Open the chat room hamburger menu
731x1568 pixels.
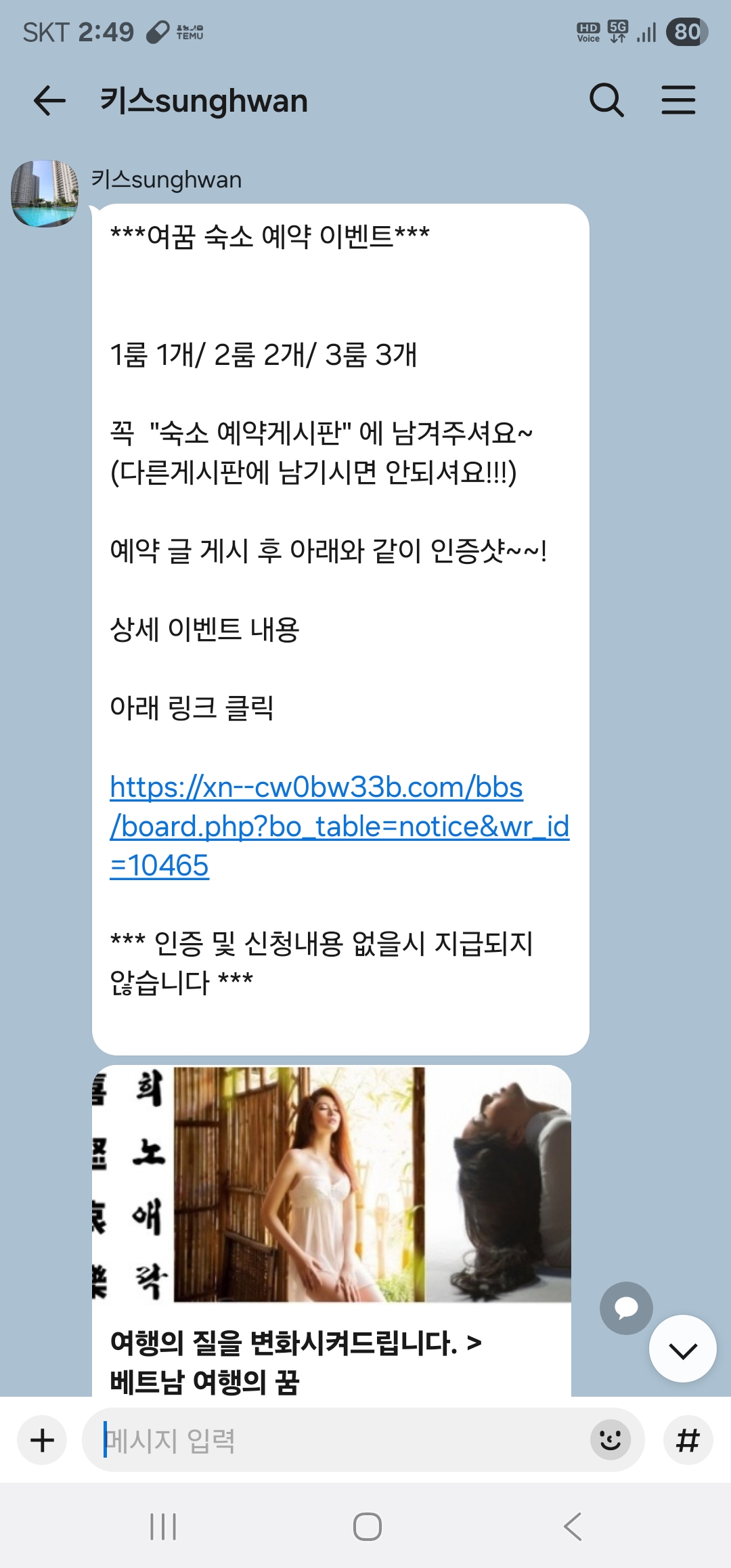coord(678,101)
